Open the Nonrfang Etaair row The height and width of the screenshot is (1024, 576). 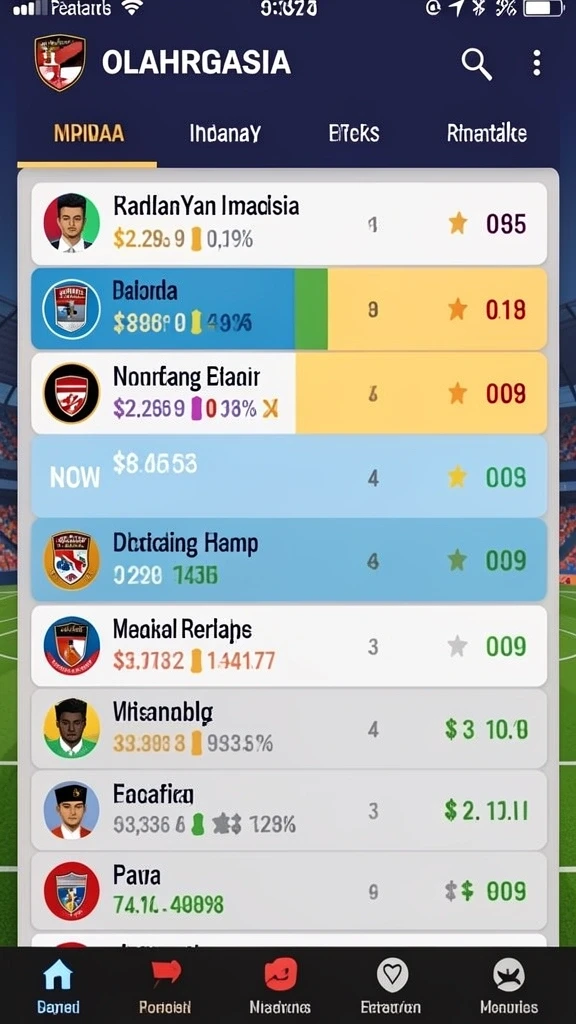[289, 393]
